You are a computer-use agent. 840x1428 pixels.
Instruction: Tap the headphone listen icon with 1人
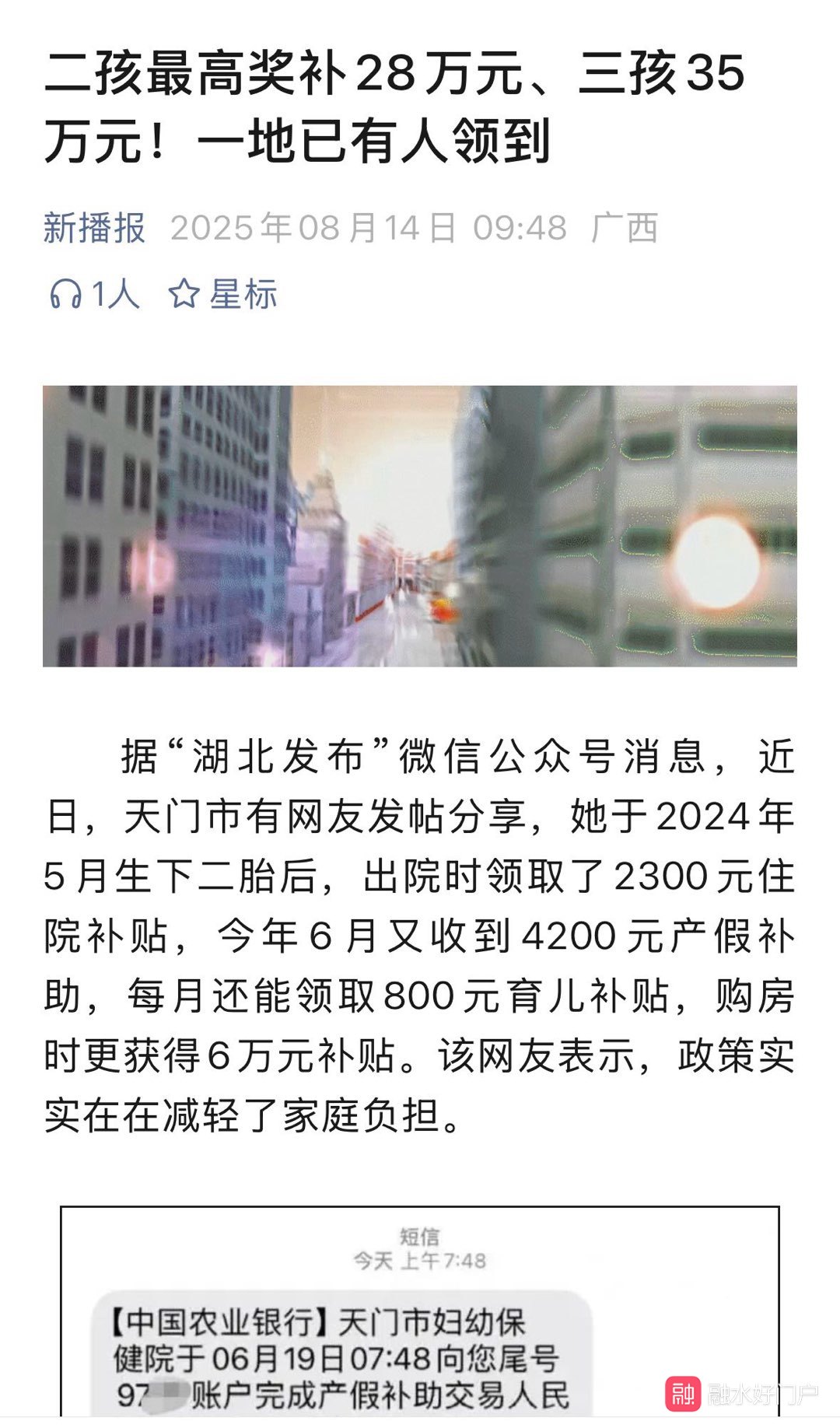point(94,295)
